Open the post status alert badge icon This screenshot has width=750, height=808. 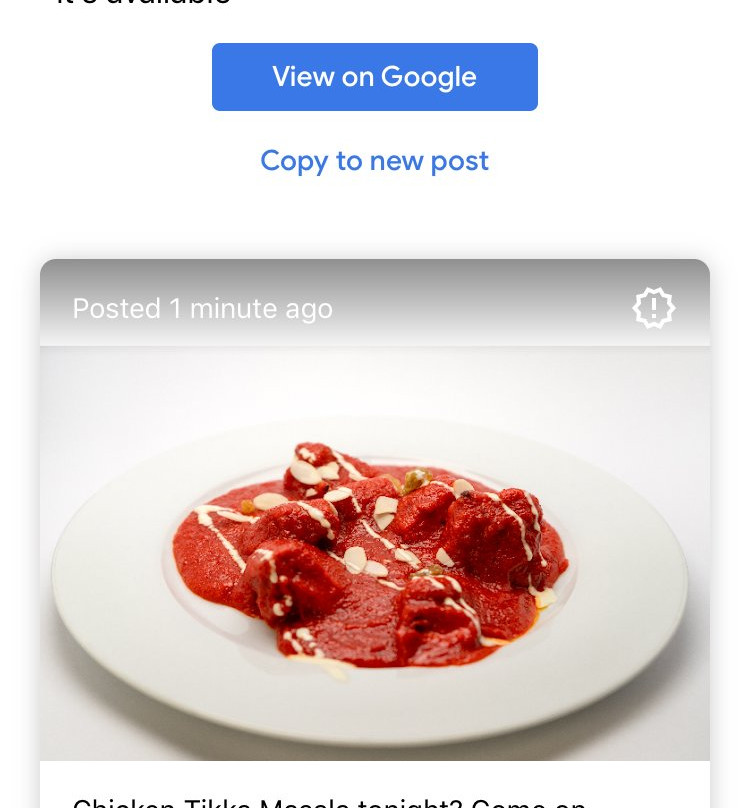point(654,308)
